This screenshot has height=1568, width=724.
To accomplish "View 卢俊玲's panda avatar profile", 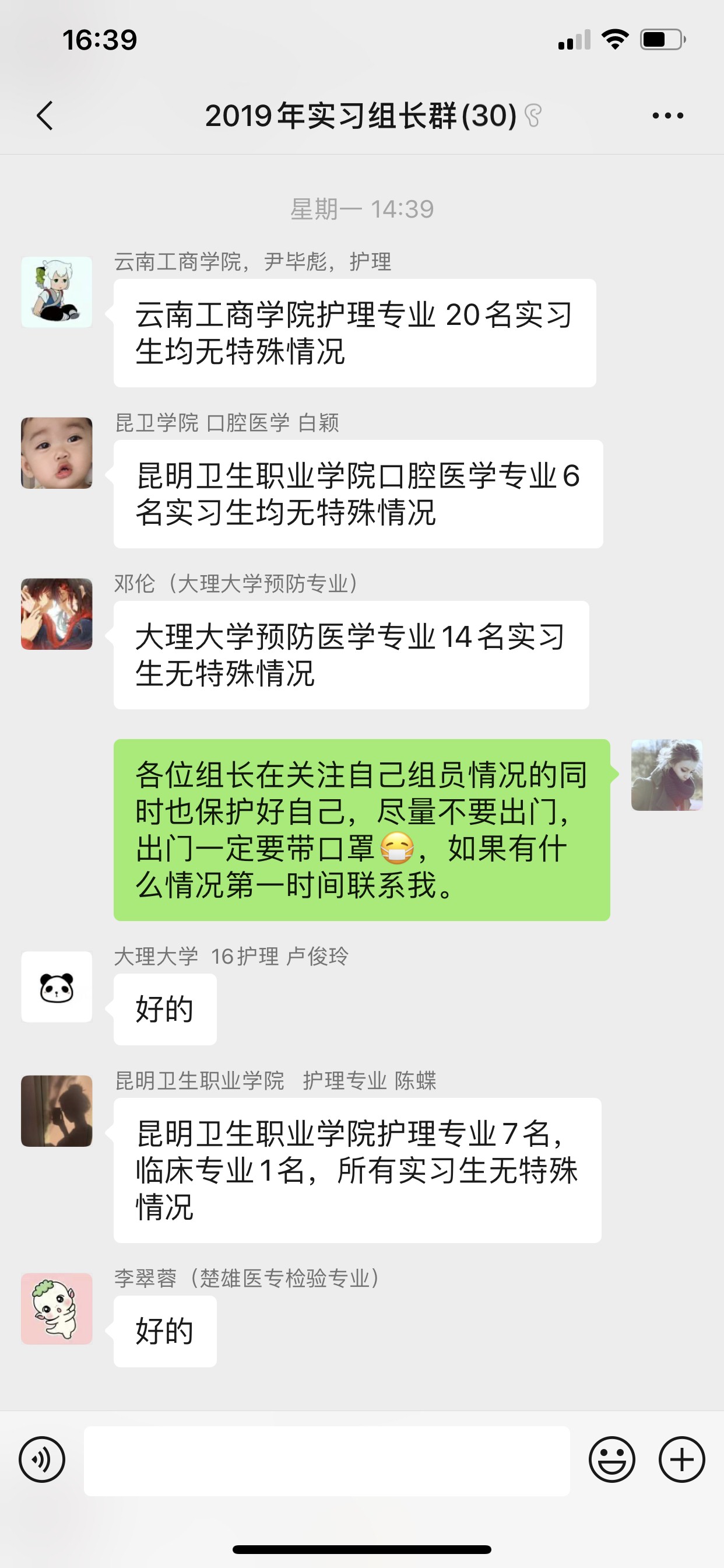I will [x=57, y=986].
